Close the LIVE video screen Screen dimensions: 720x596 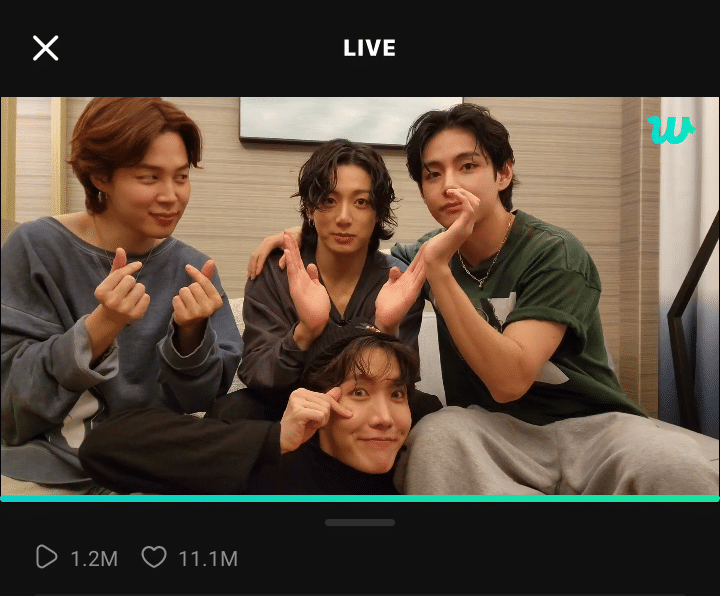click(x=45, y=48)
